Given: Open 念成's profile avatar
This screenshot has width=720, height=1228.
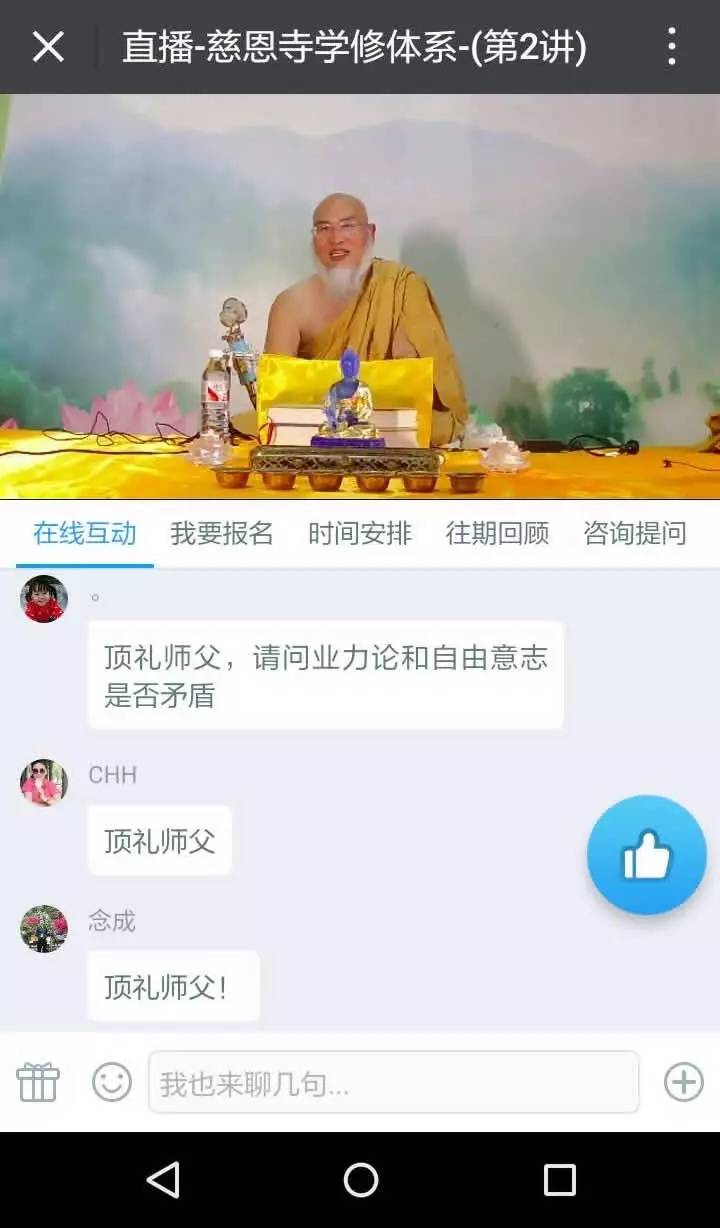Looking at the screenshot, I should (44, 929).
